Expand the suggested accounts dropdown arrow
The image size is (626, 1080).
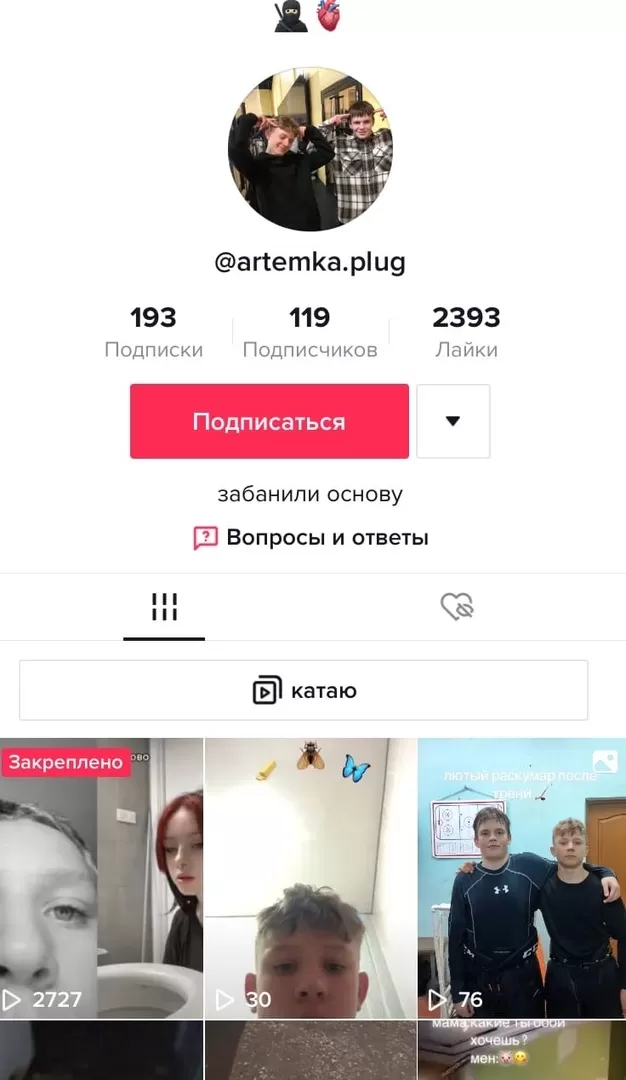tap(453, 421)
